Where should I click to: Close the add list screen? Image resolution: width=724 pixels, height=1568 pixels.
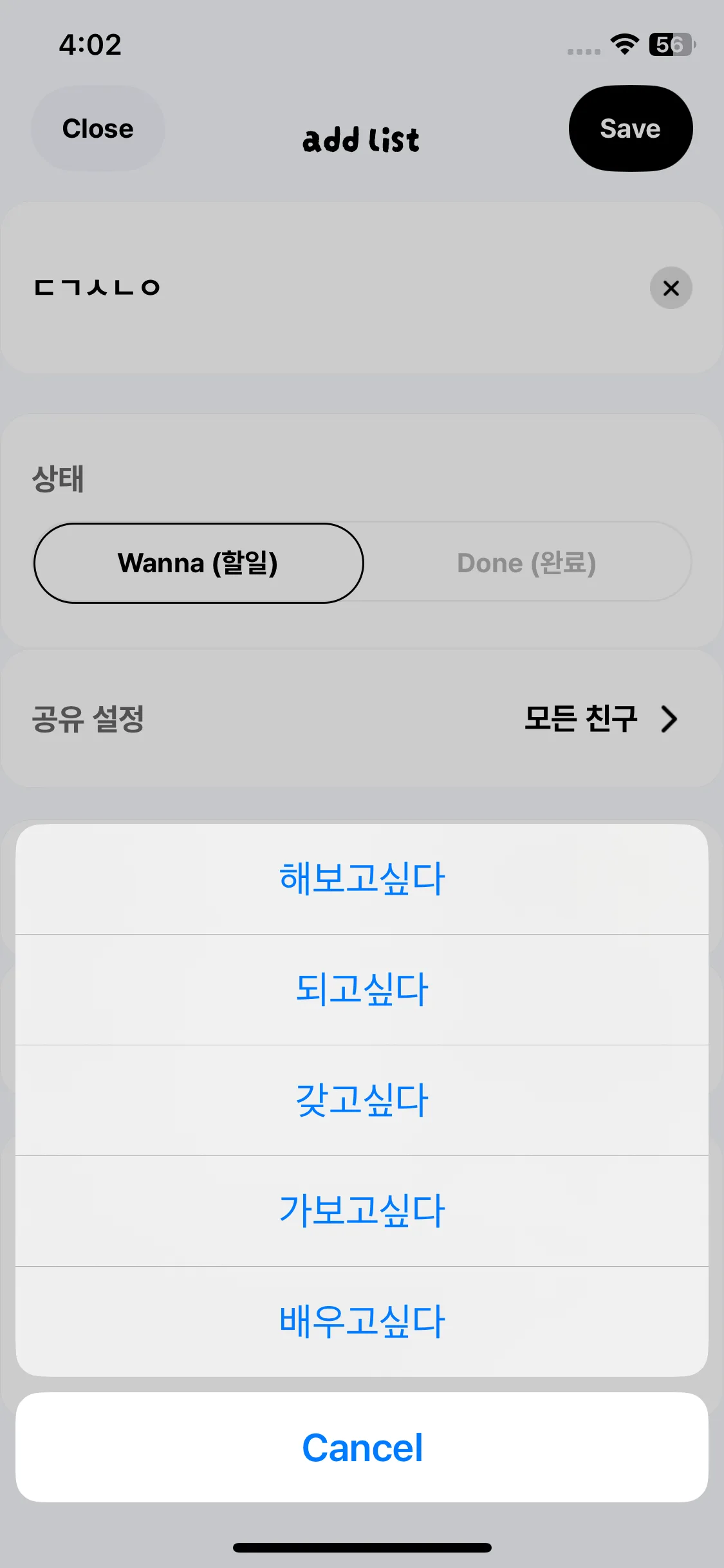(x=98, y=129)
